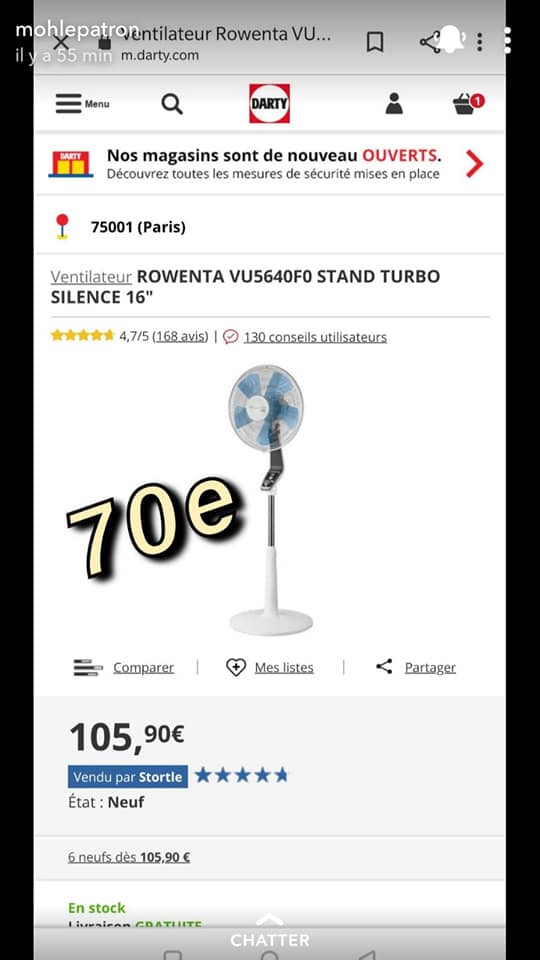Tap the white notification bell for this story

click(x=449, y=39)
